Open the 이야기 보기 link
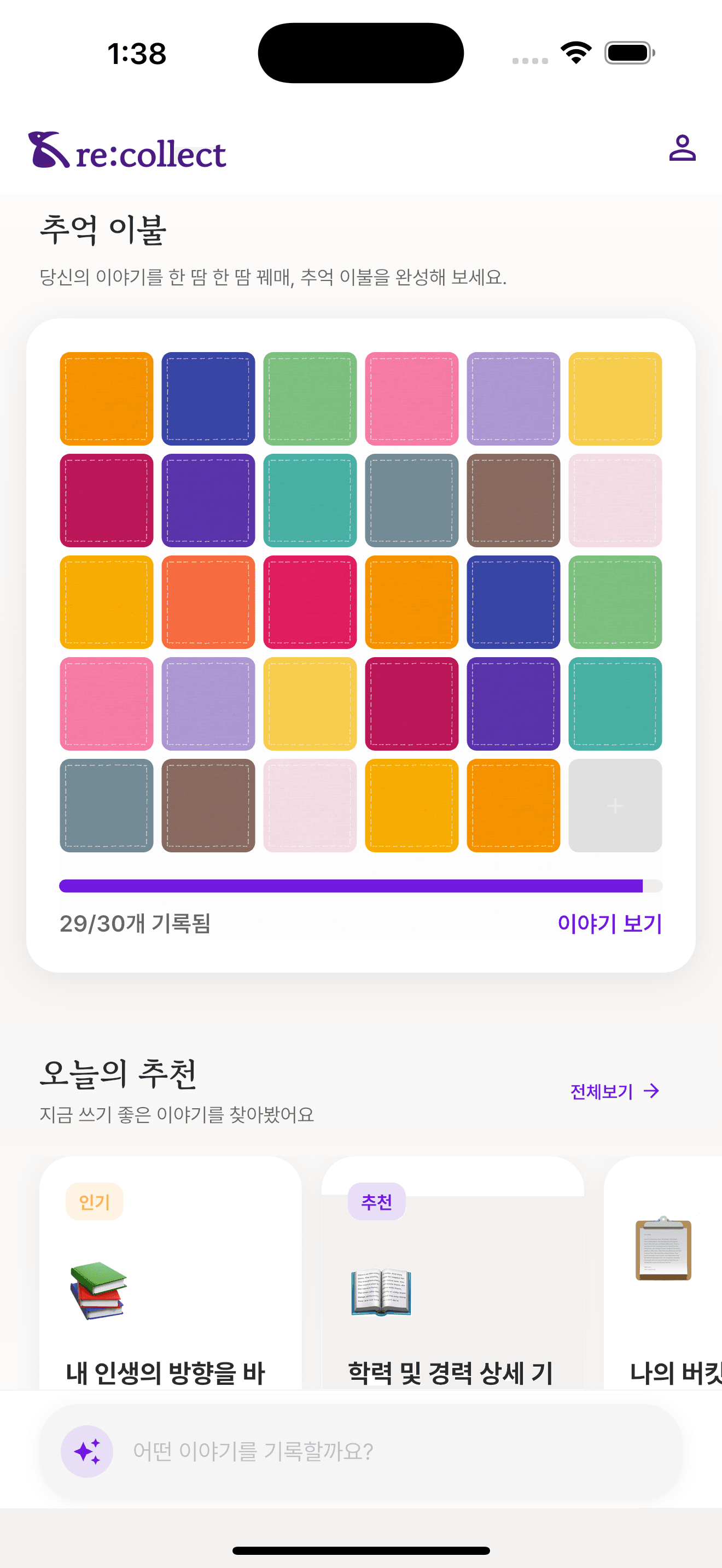Image resolution: width=722 pixels, height=1568 pixels. tap(610, 923)
